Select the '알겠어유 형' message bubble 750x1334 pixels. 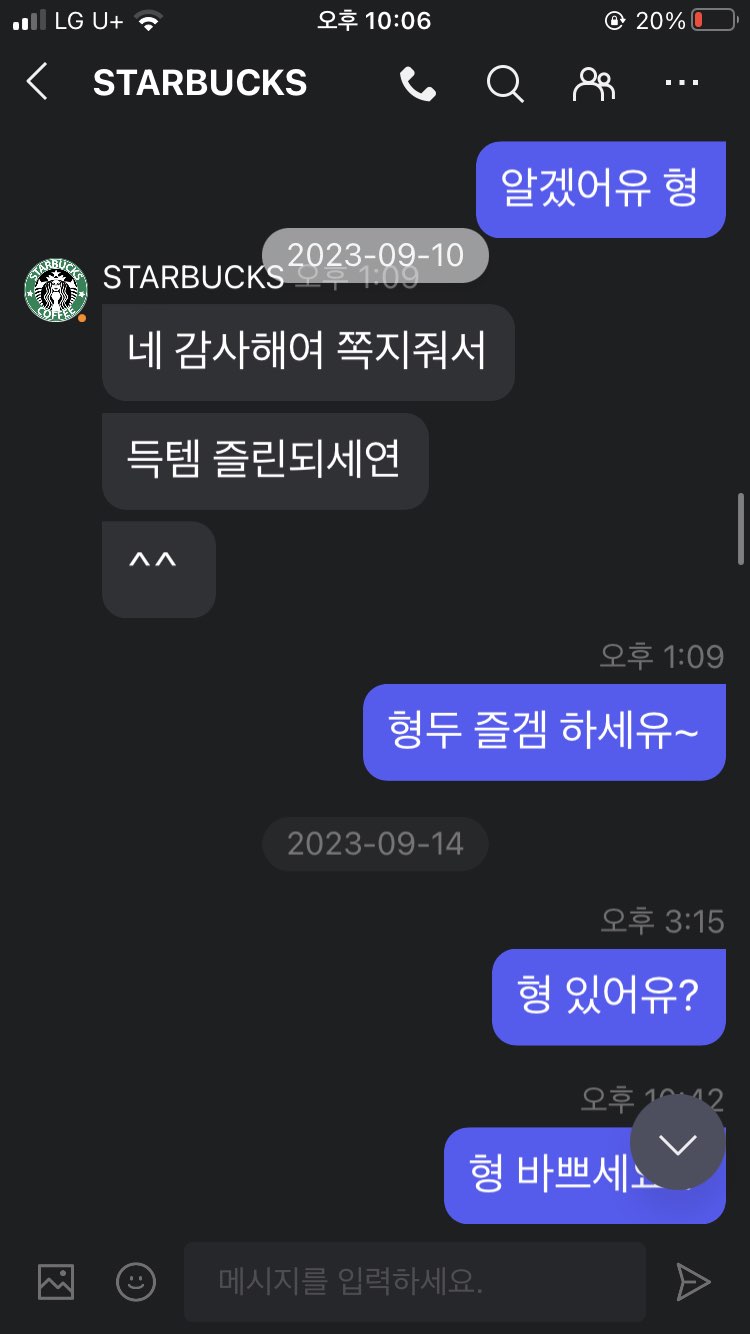[600, 190]
